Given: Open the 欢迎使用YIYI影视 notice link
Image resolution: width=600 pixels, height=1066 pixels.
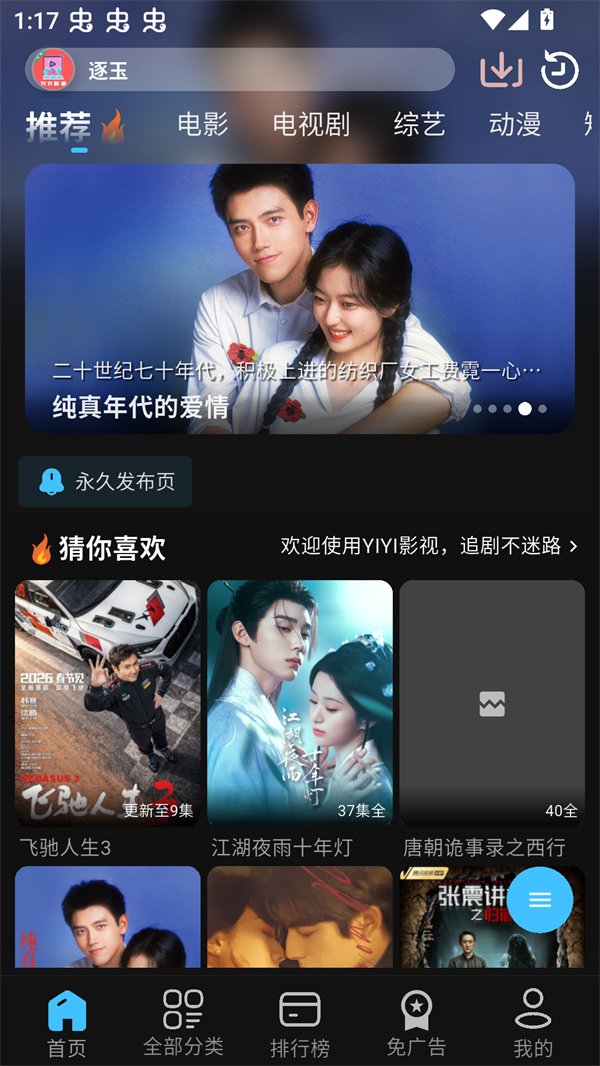Looking at the screenshot, I should [428, 546].
